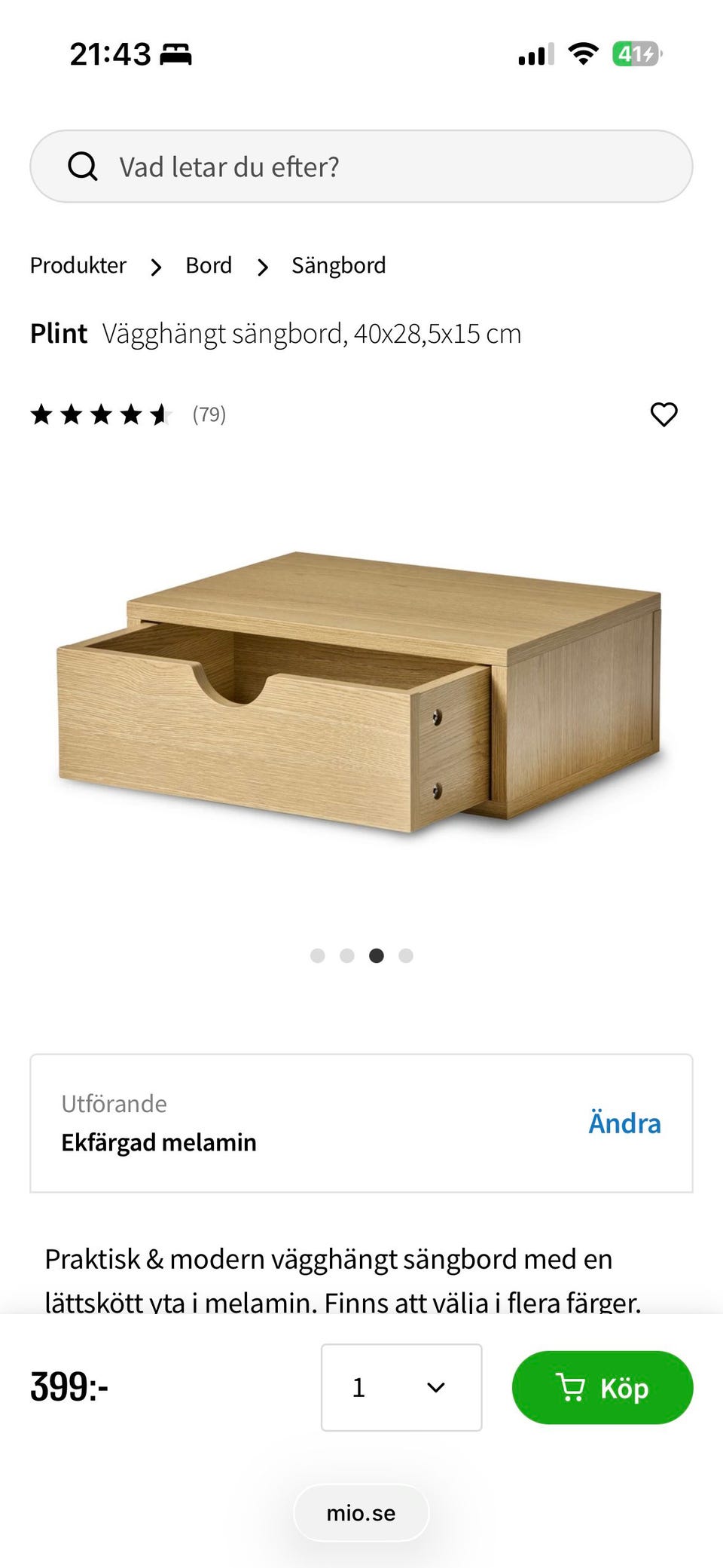Tap the Wi-Fi icon in status bar
The image size is (723, 1568).
tap(581, 53)
